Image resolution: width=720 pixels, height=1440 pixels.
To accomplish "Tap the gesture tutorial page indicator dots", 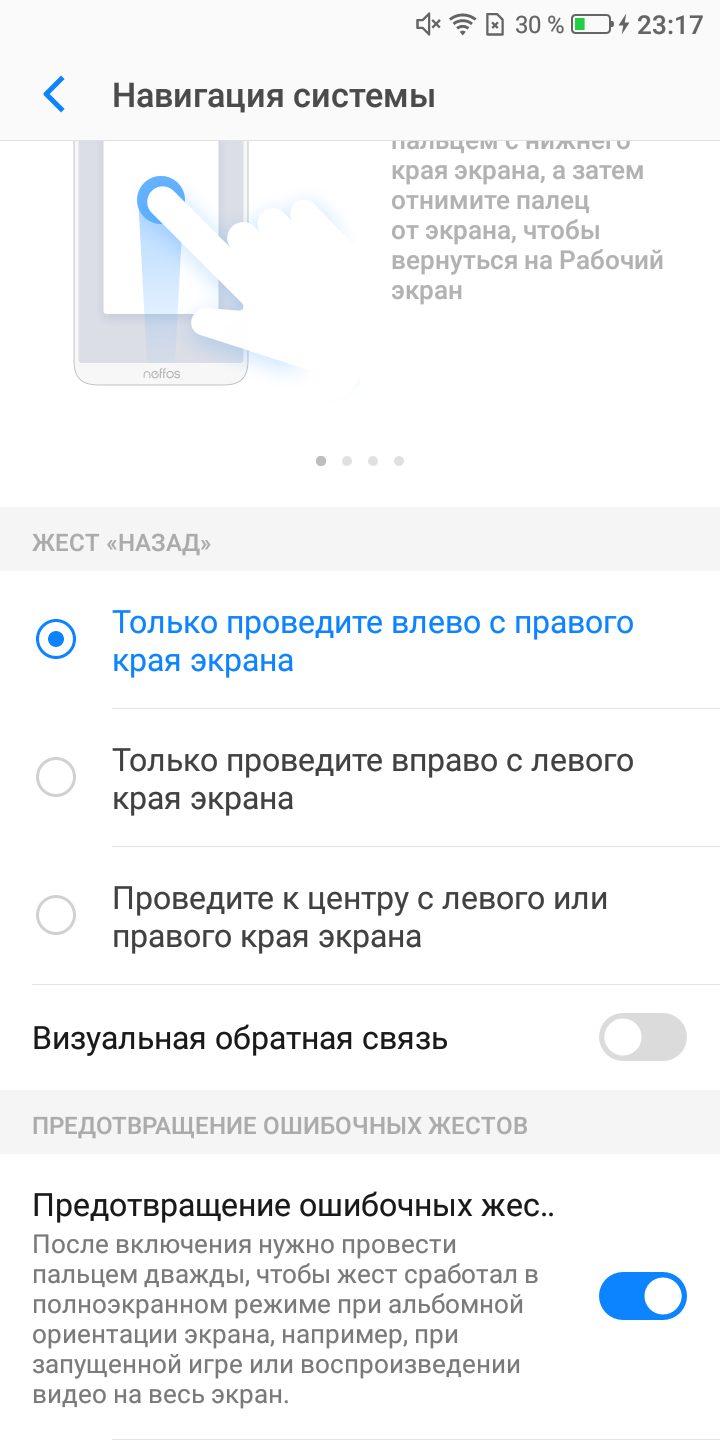I will pos(360,461).
